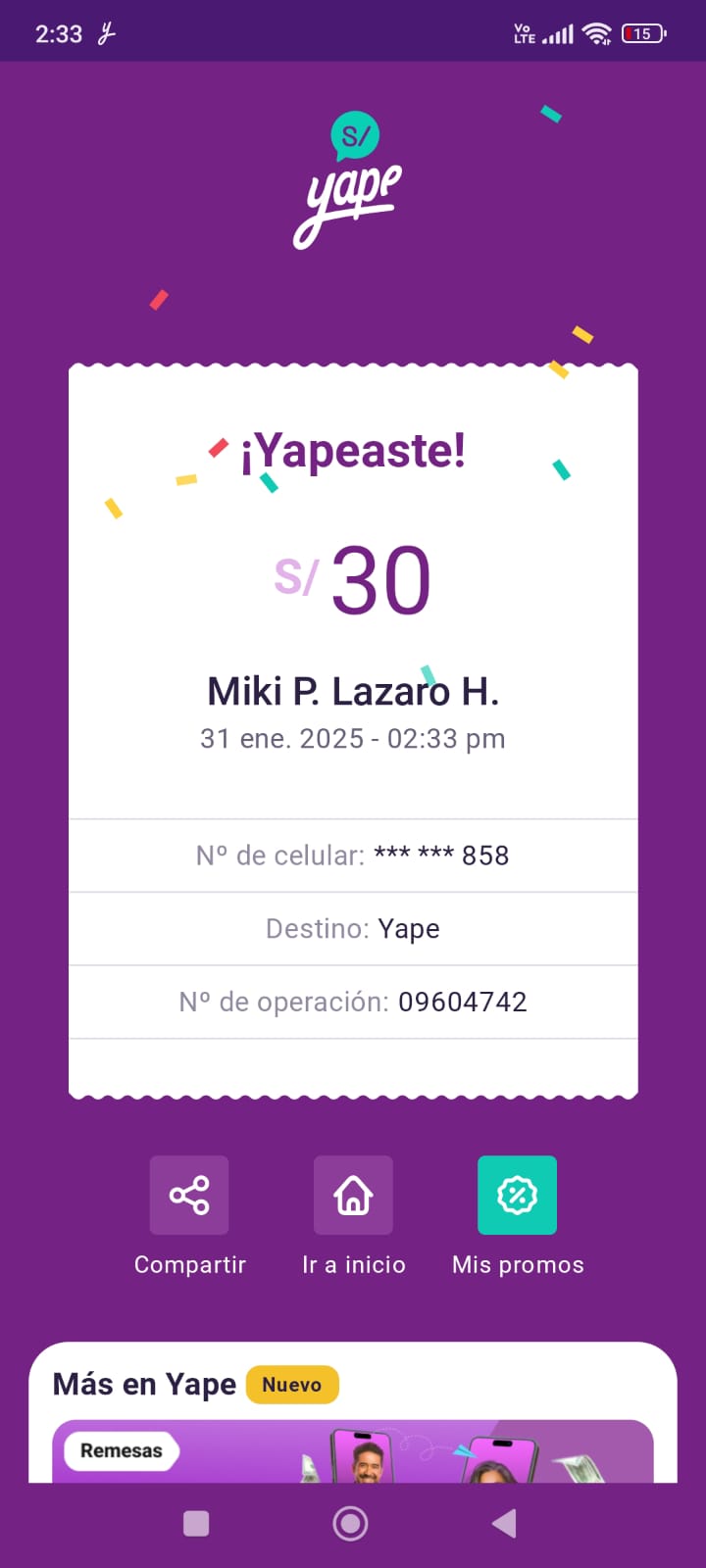
Task: Open Mis promos
Action: click(x=517, y=1195)
